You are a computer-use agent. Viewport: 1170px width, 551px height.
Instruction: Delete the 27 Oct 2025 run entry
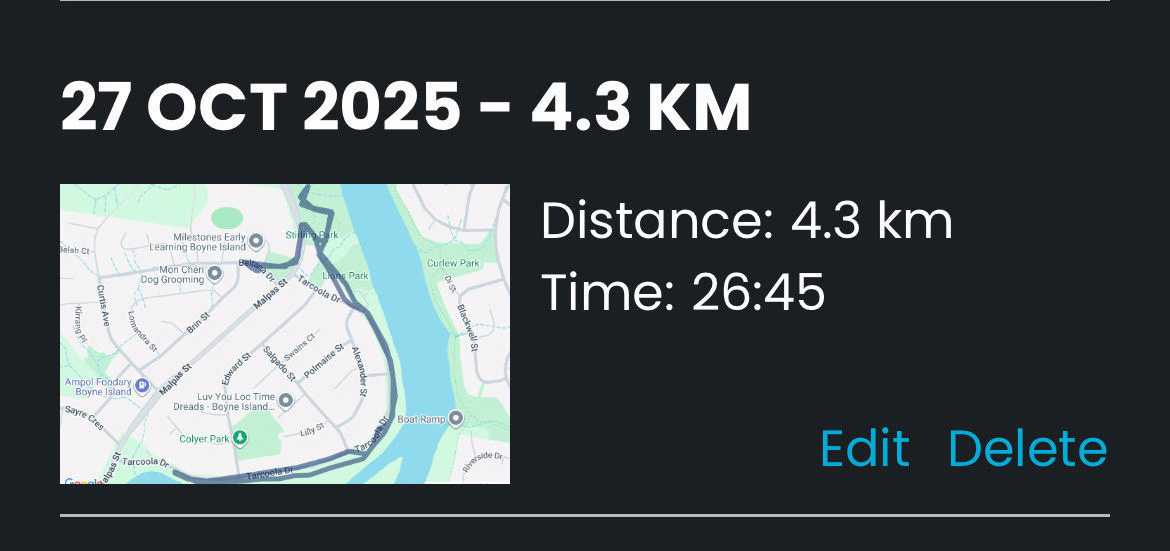1027,449
